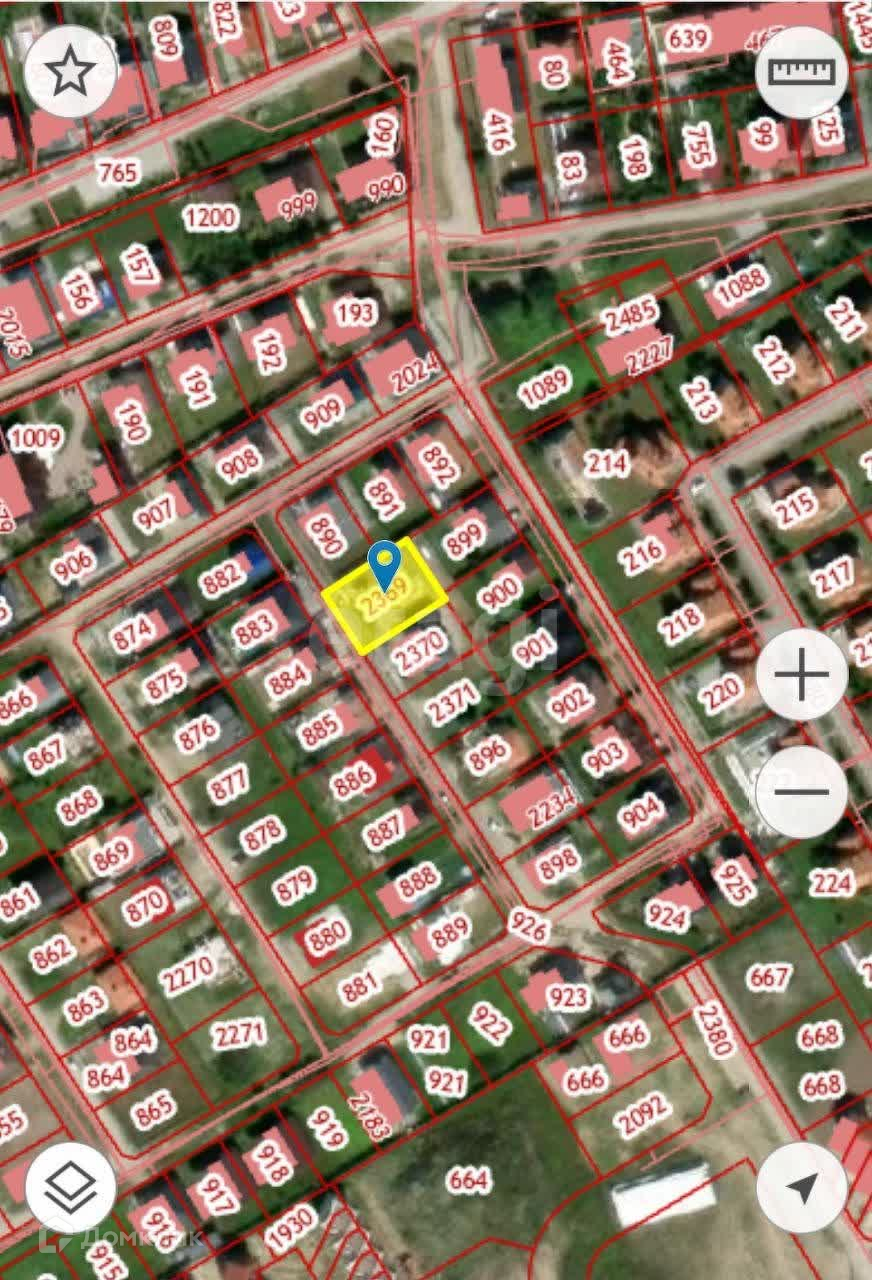
Task: Open the map layers selector
Action: coord(71,1187)
